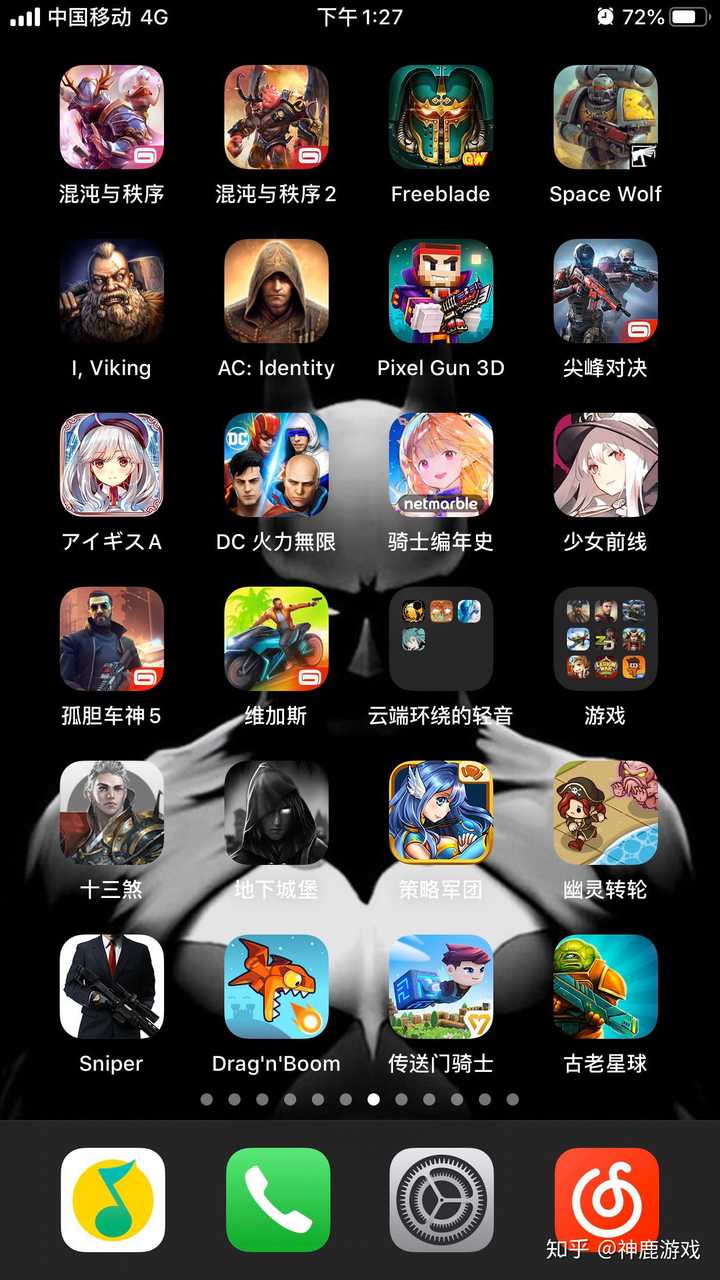The height and width of the screenshot is (1280, 720).
Task: Launch 混沌与秩序 2
Action: (x=276, y=113)
